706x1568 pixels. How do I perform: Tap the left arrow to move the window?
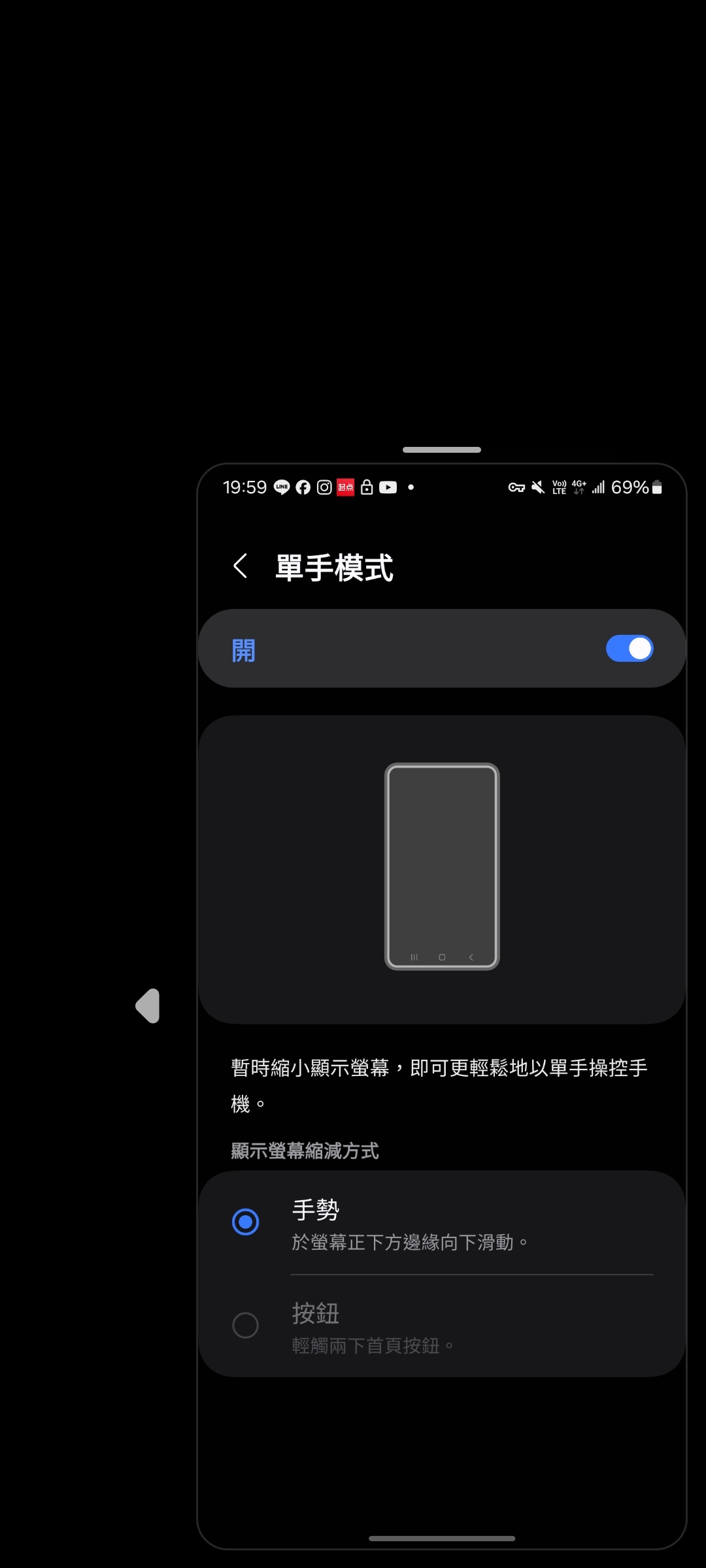(x=148, y=1005)
